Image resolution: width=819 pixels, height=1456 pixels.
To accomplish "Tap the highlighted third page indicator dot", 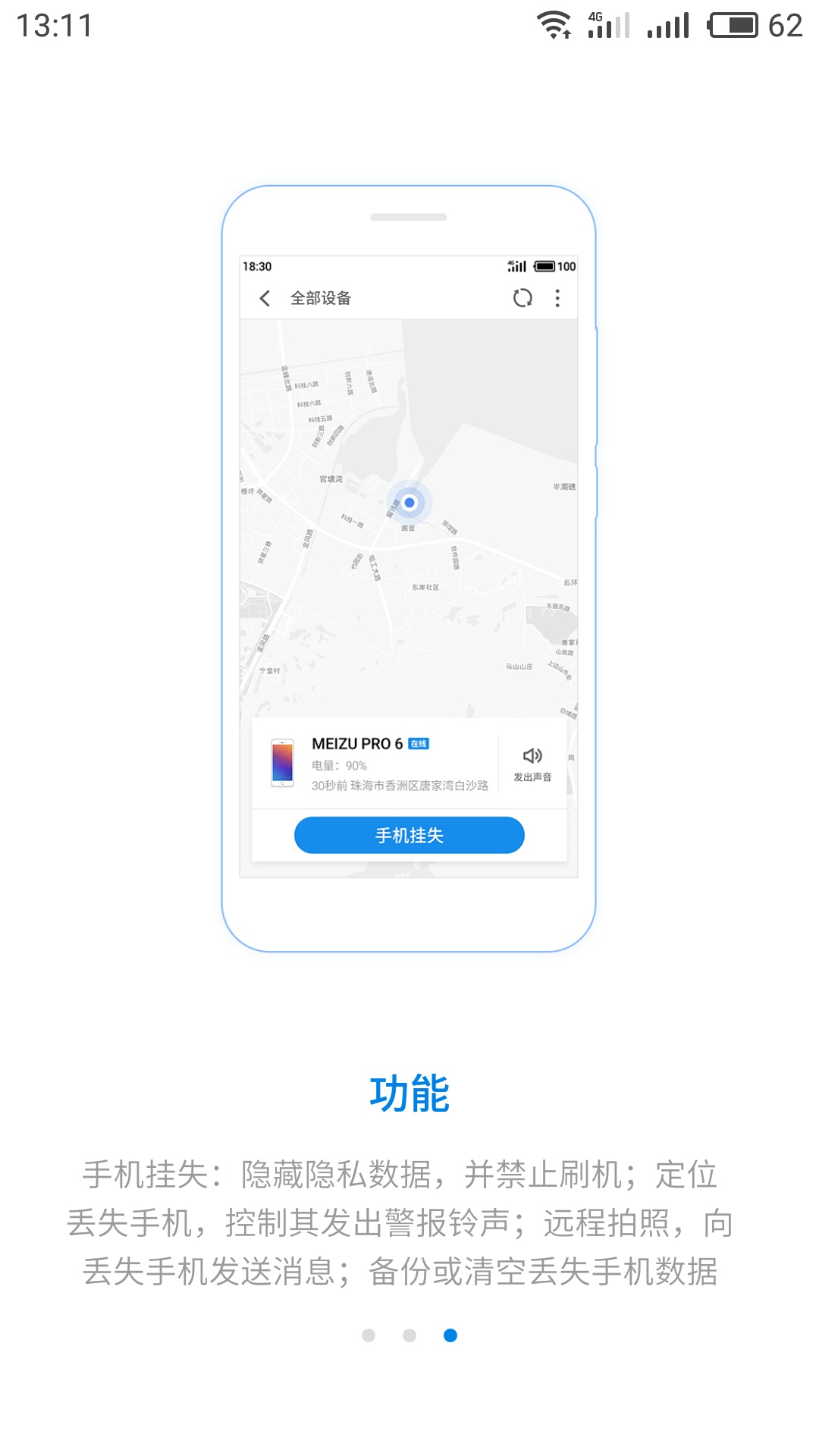I will click(450, 1335).
